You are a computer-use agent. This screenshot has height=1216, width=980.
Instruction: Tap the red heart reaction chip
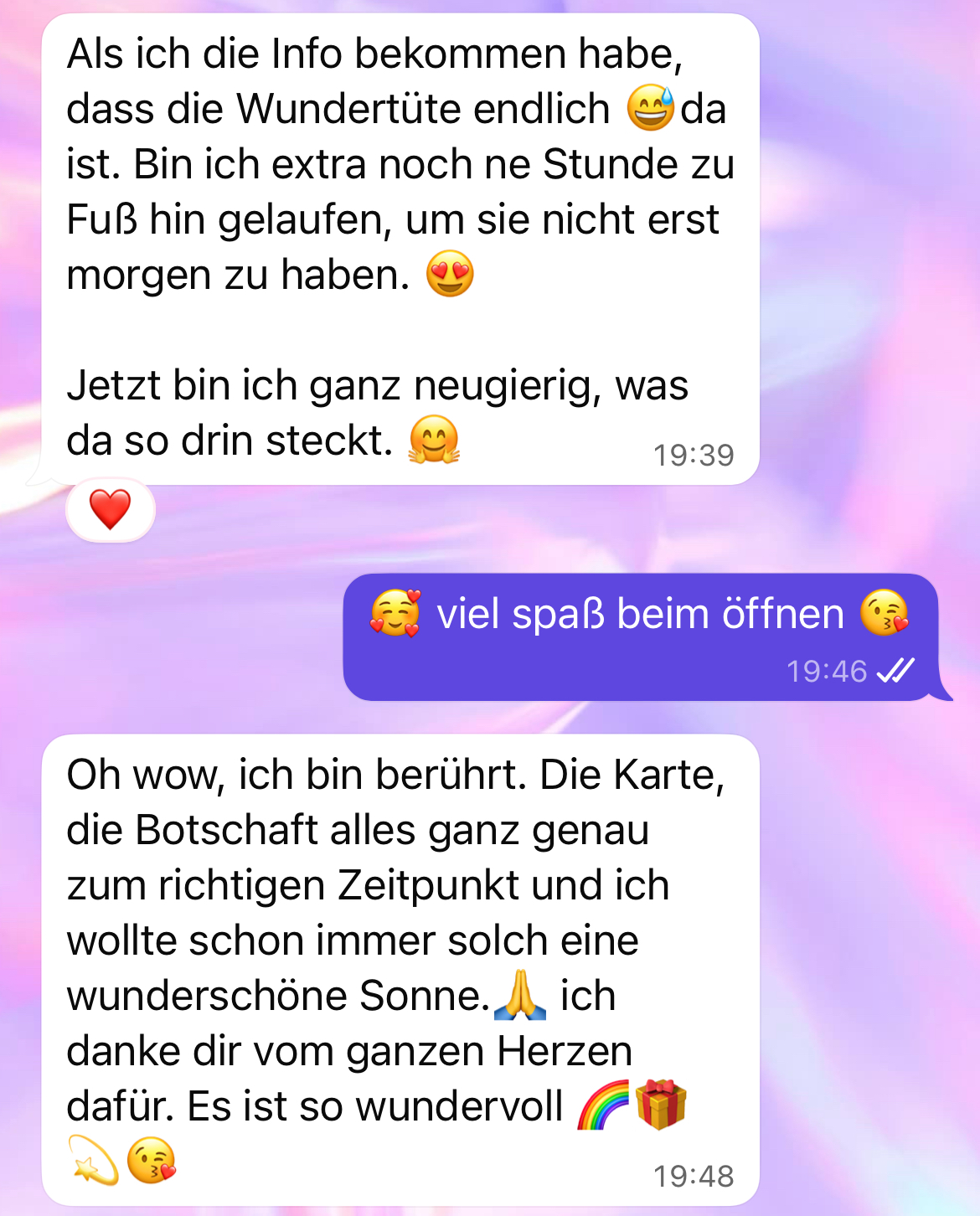pyautogui.click(x=111, y=510)
